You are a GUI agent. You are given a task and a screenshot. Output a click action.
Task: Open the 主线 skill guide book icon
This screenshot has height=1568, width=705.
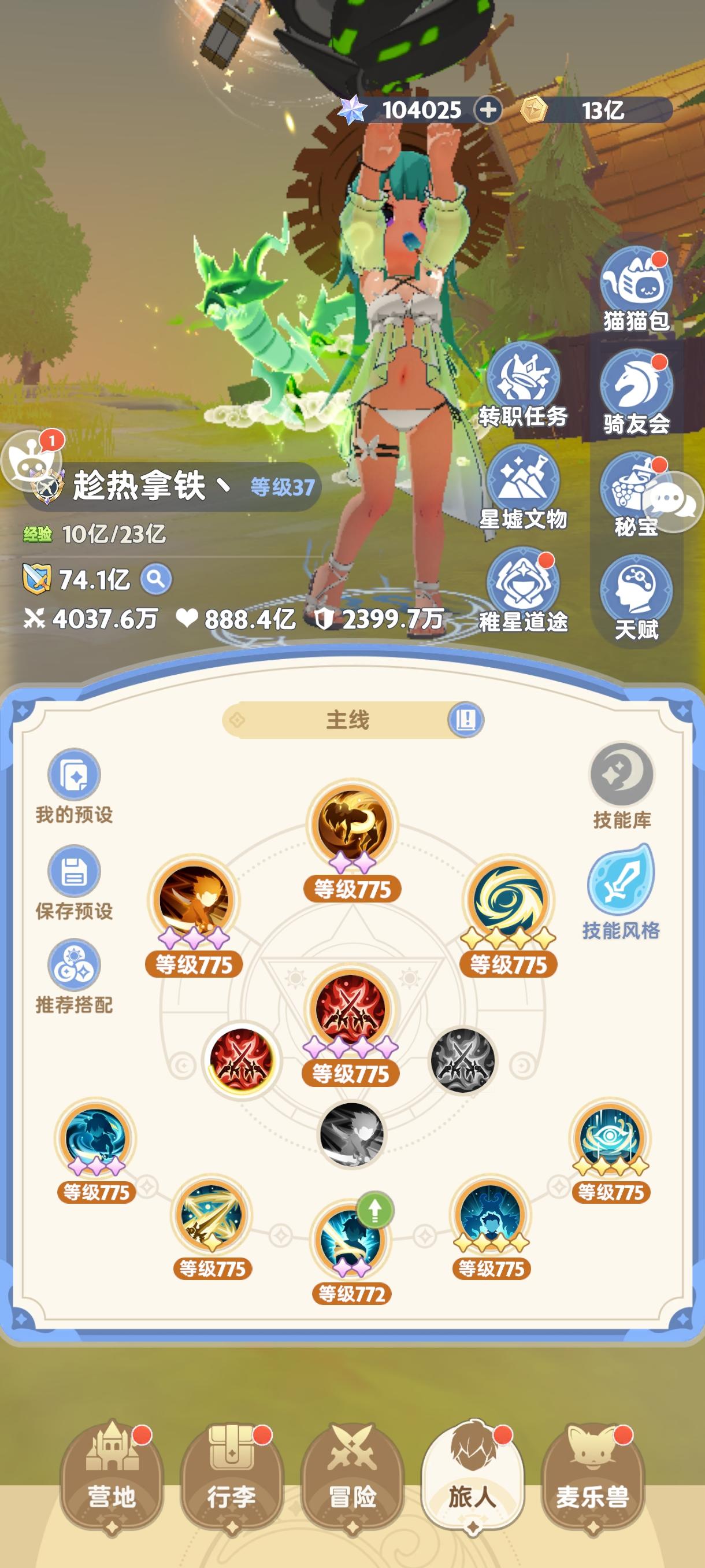pos(466,718)
